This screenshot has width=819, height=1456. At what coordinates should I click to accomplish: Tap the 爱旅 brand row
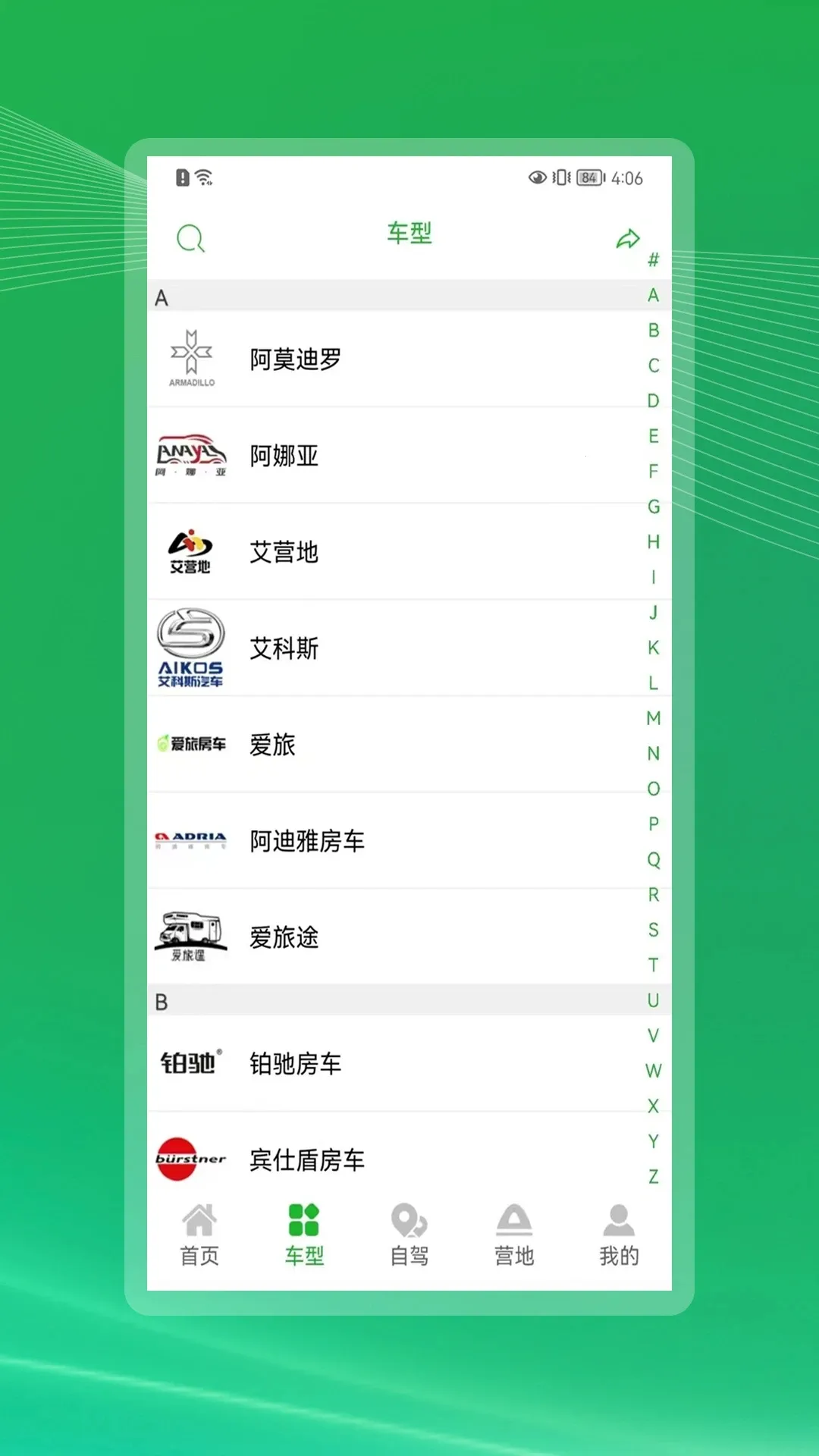coord(272,745)
